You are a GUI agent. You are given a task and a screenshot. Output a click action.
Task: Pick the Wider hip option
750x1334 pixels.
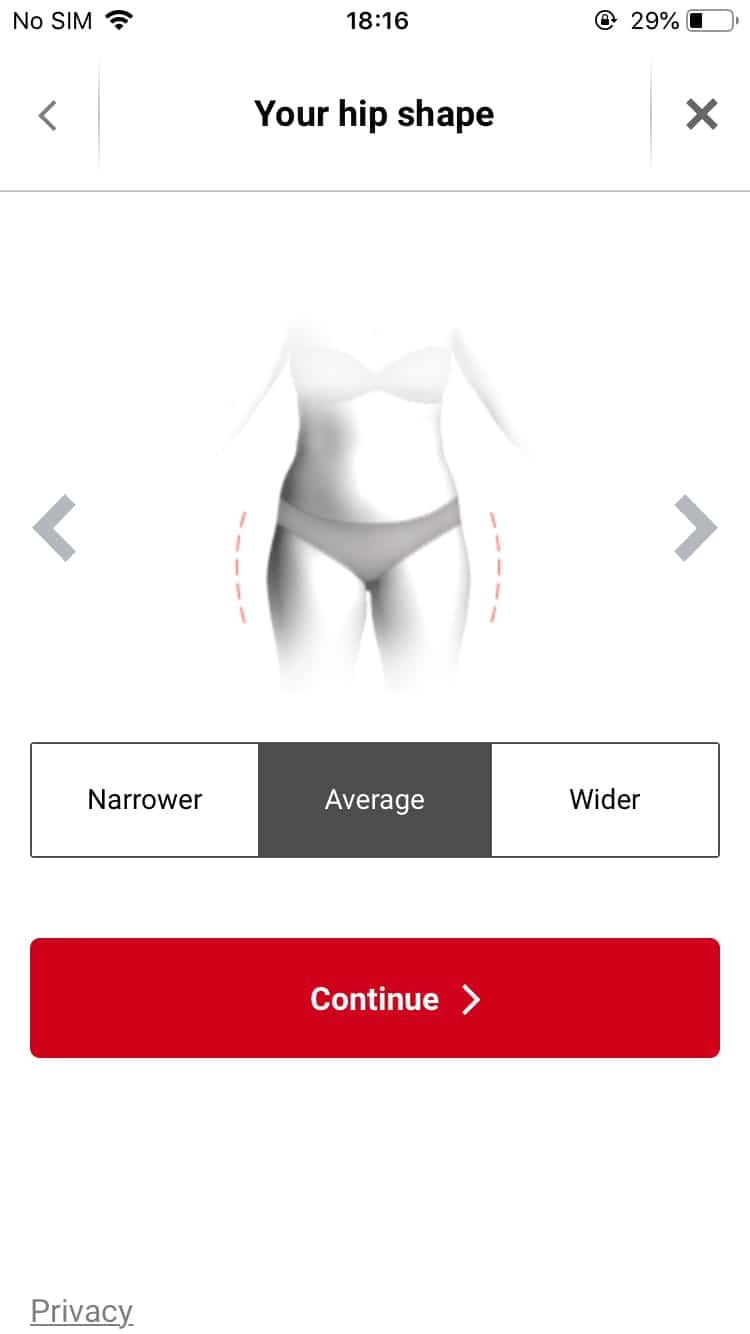point(604,800)
